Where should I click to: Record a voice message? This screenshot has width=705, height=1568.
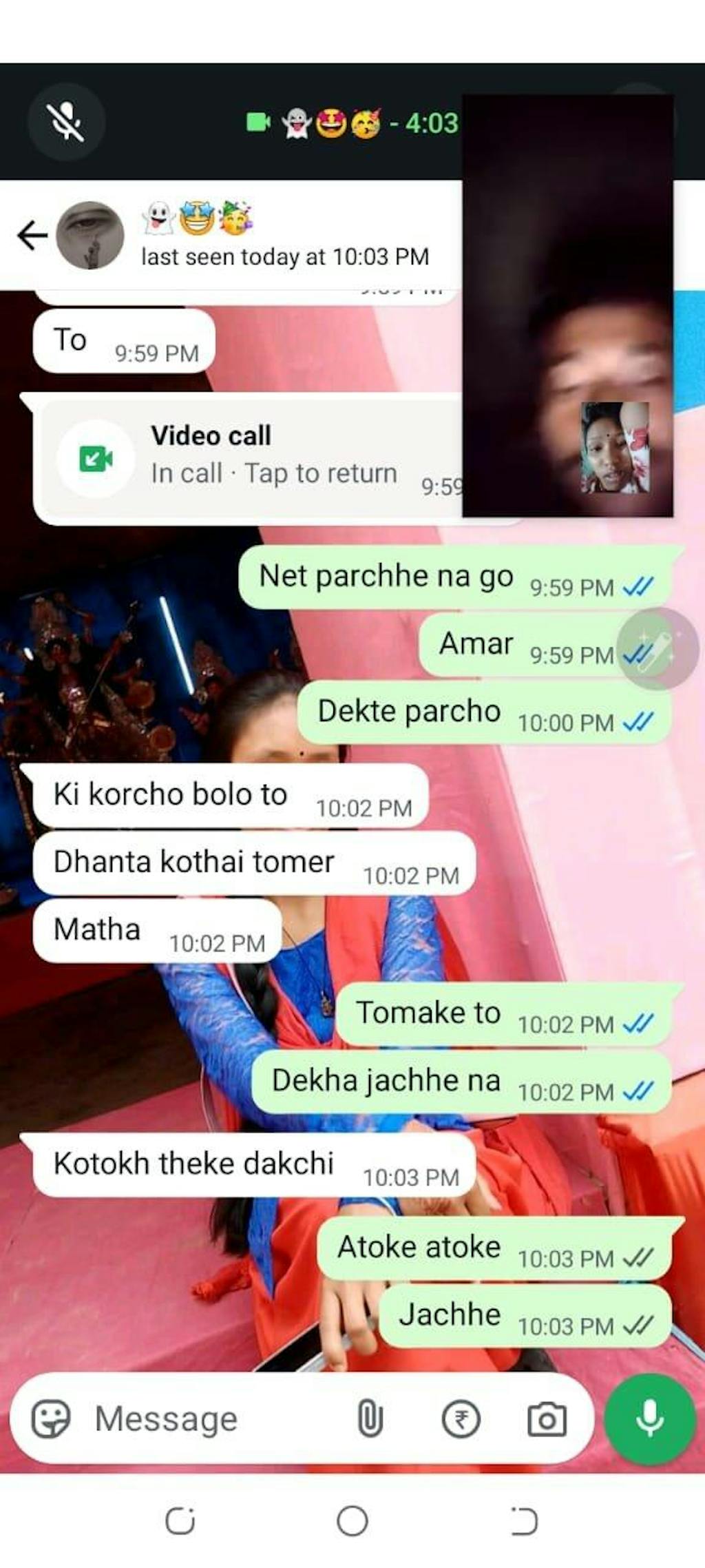click(650, 1419)
